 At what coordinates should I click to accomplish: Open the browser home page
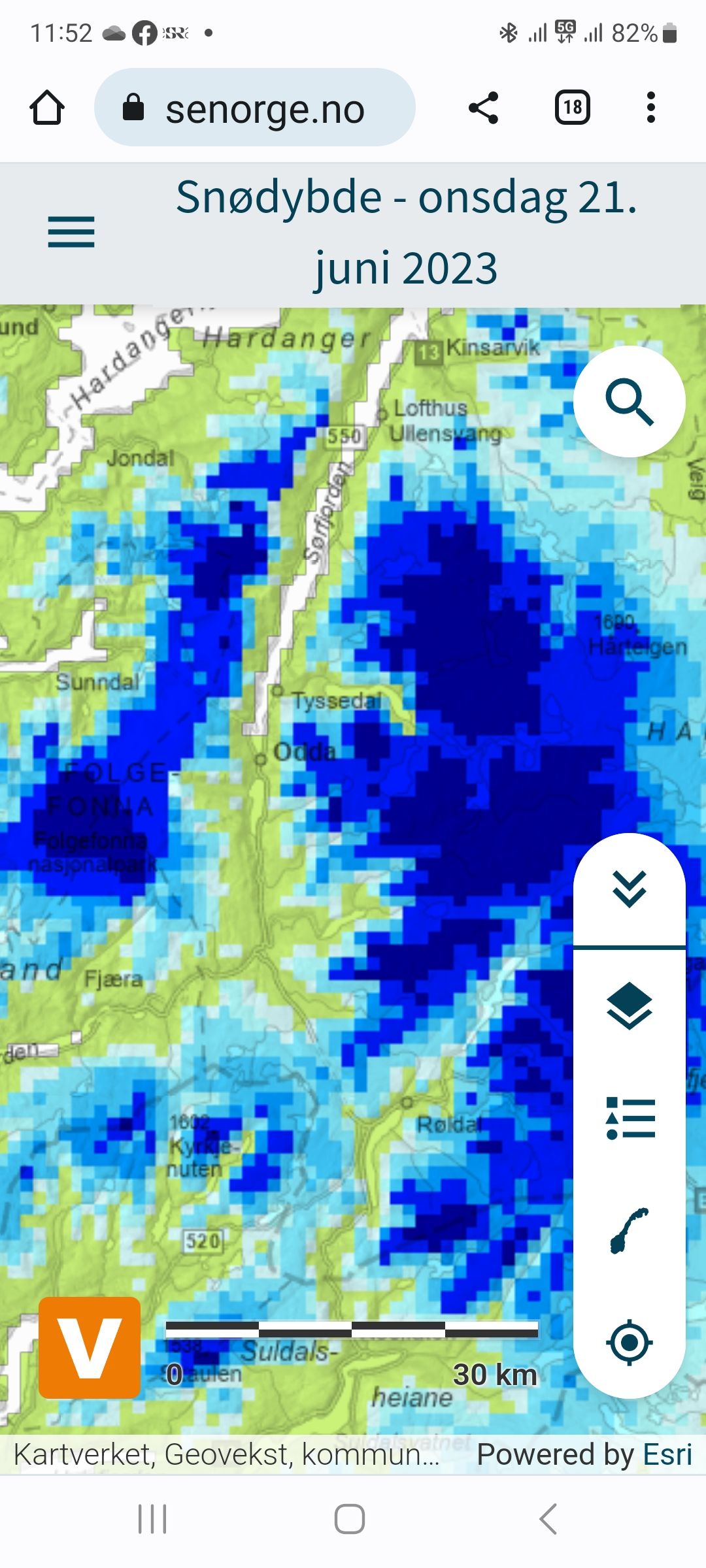47,108
